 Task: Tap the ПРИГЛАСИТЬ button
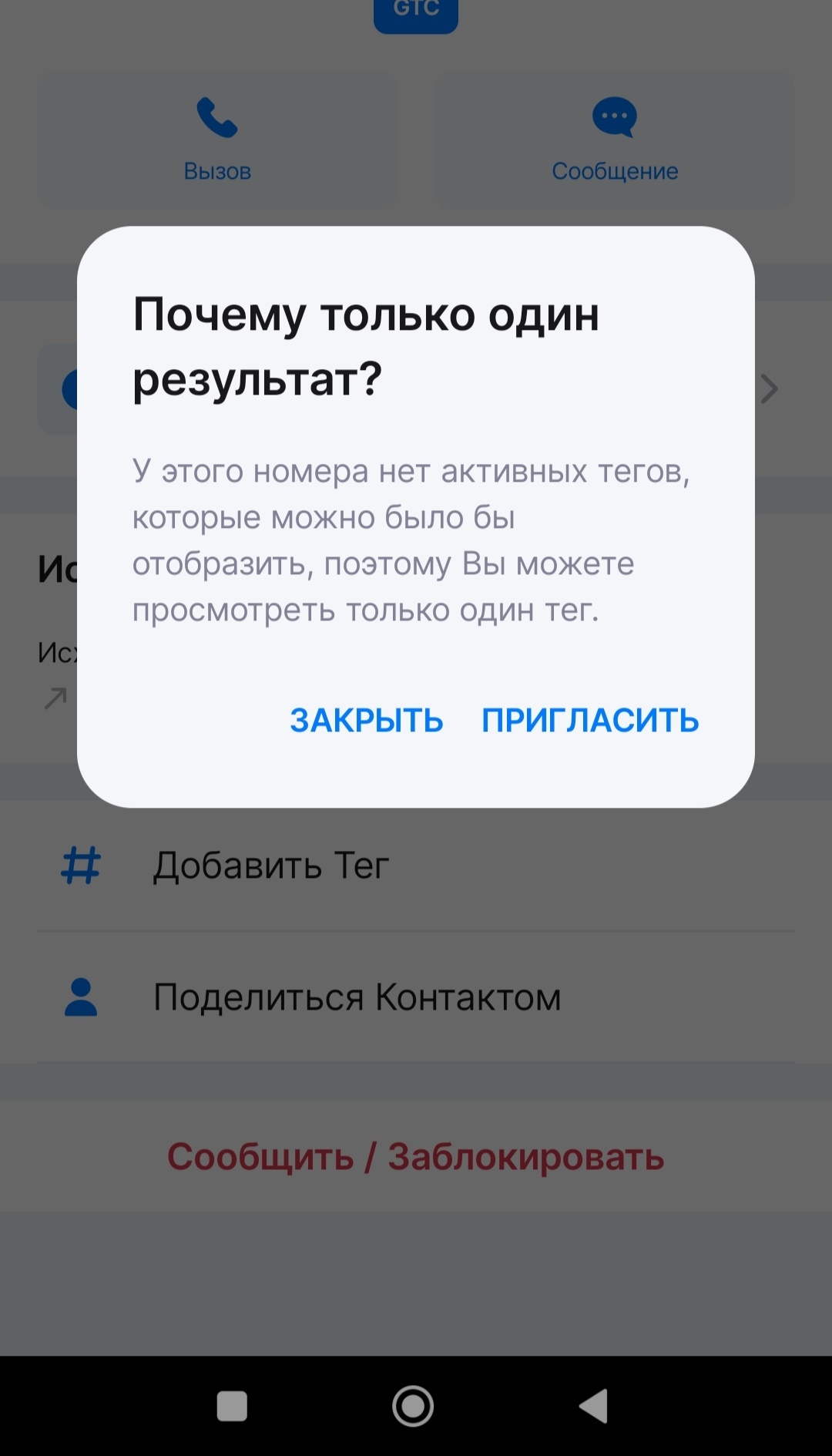590,721
